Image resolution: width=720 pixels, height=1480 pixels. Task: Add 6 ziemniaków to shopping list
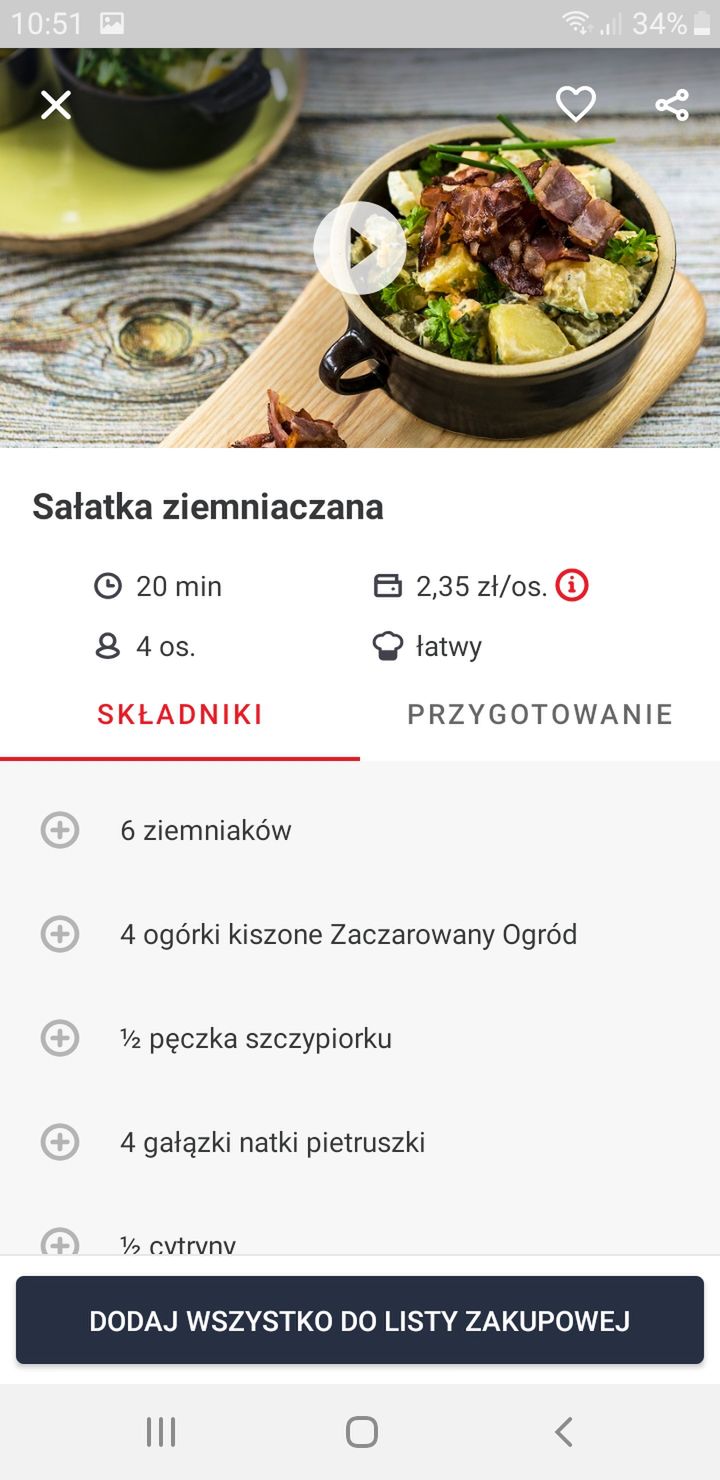pyautogui.click(x=60, y=830)
